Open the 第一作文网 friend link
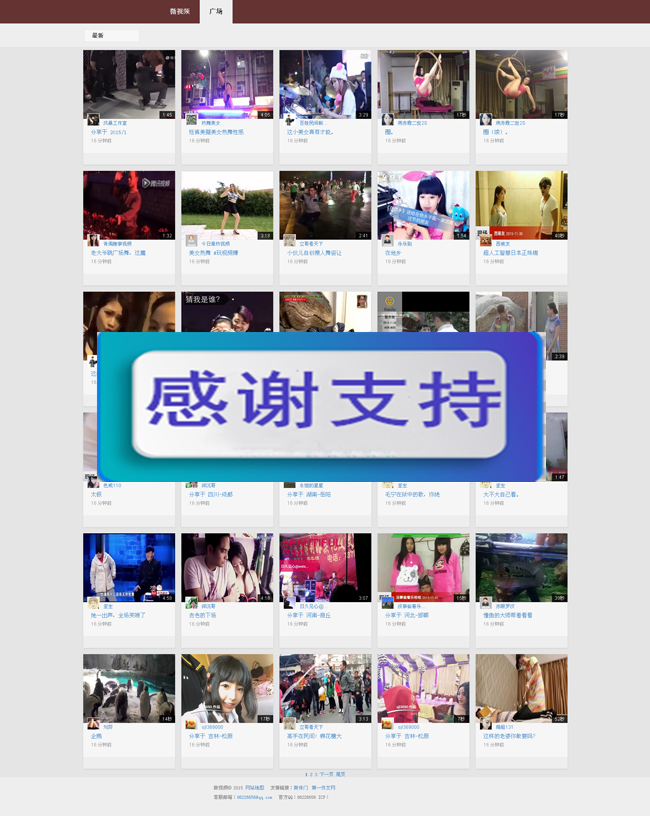Screen dimensions: 650x816 (x=323, y=788)
